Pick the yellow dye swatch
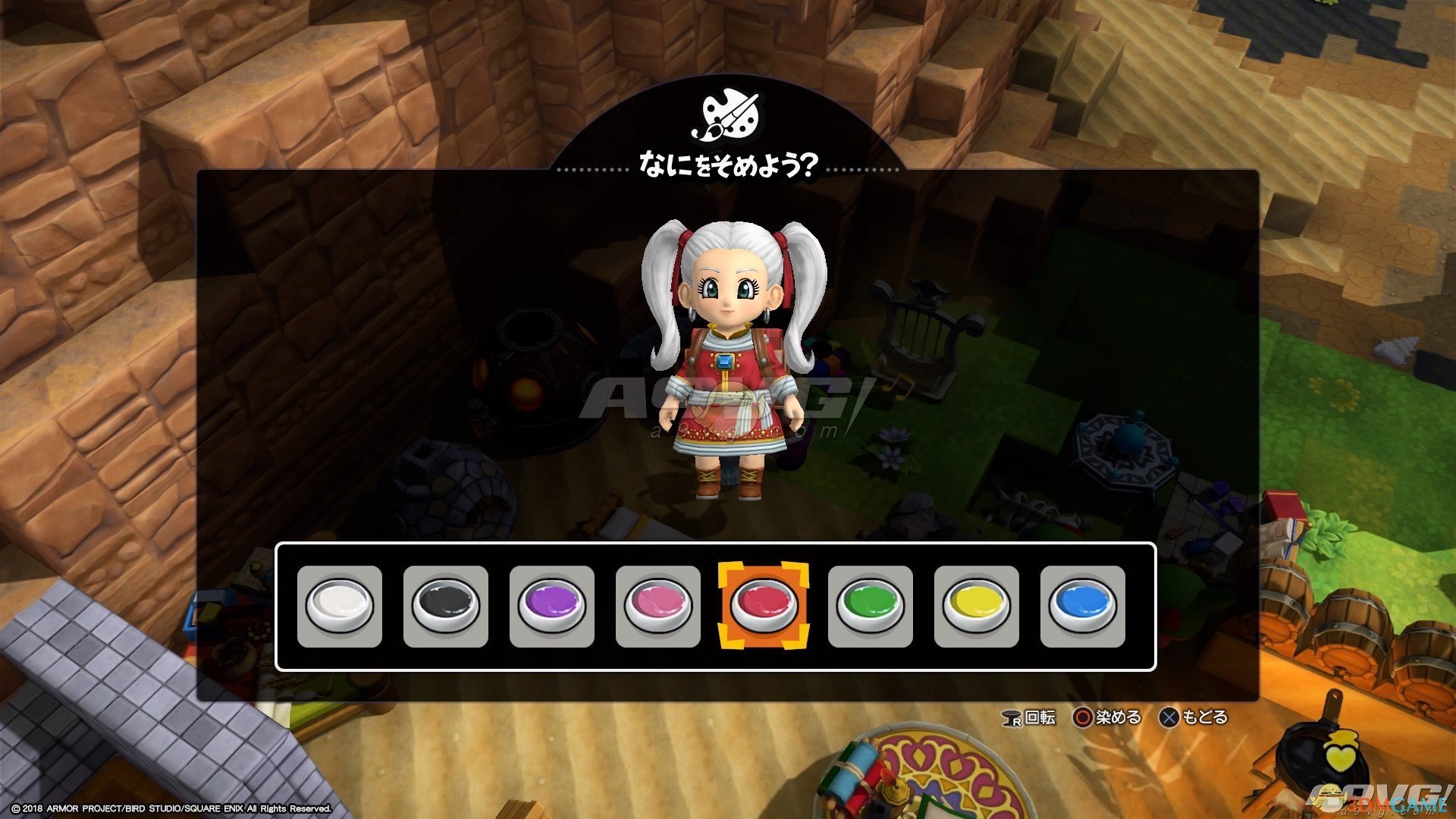This screenshot has width=1456, height=819. (976, 606)
